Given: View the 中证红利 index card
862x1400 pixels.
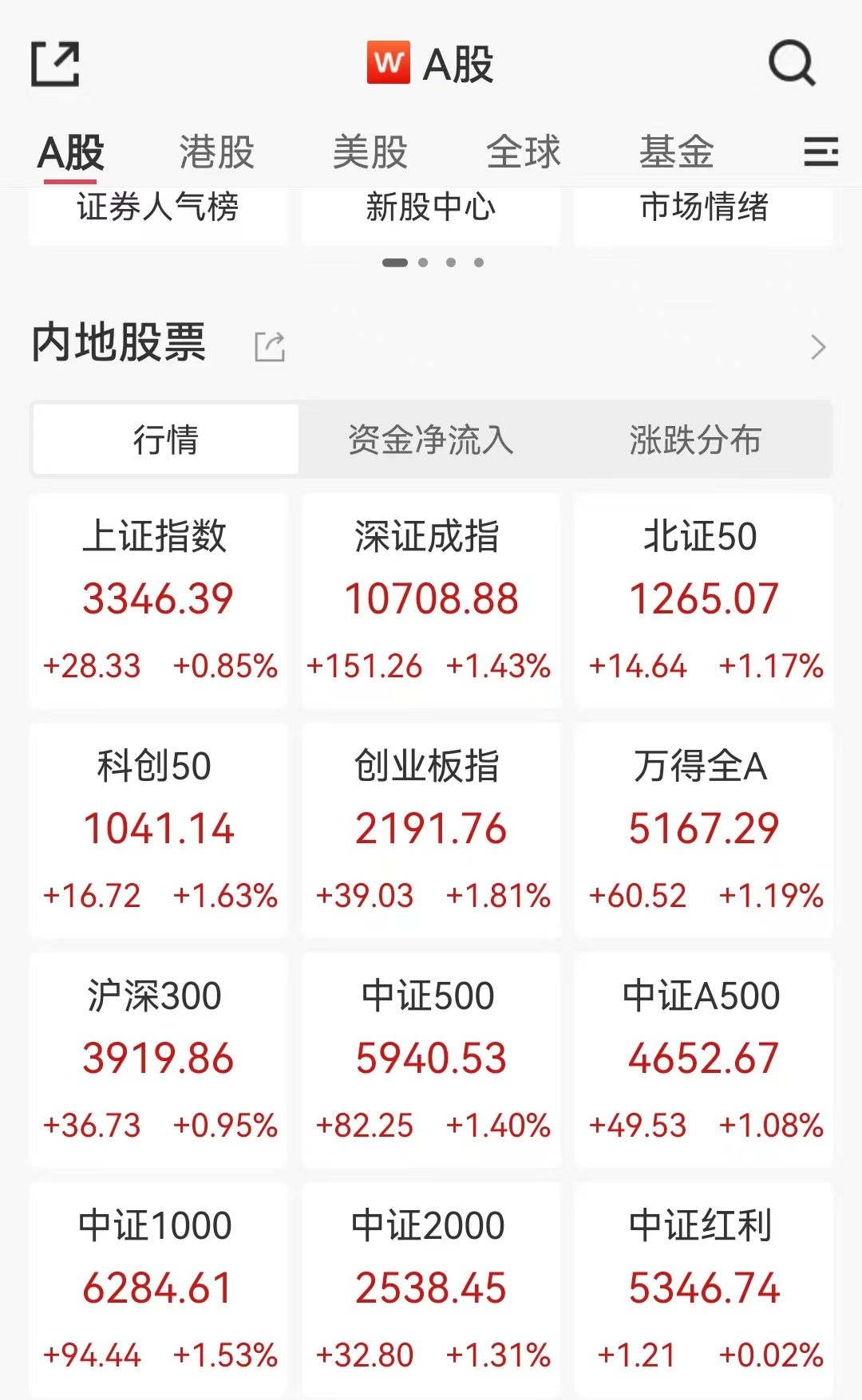Looking at the screenshot, I should 704,1289.
